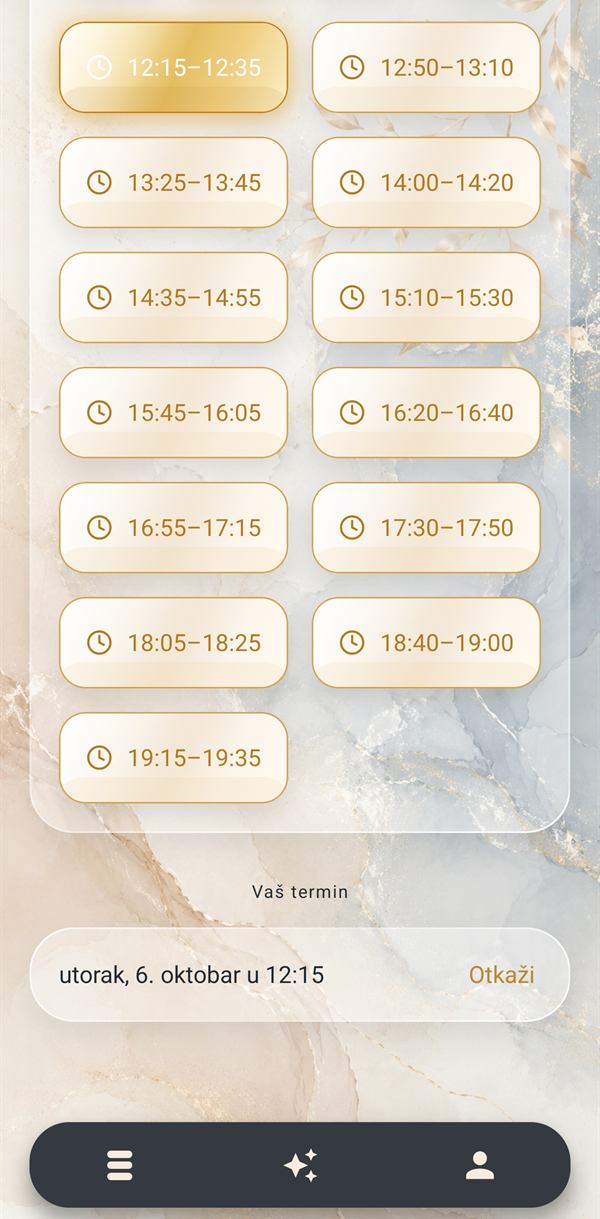
Task: Switch to the sparkle services tab
Action: [x=300, y=1165]
